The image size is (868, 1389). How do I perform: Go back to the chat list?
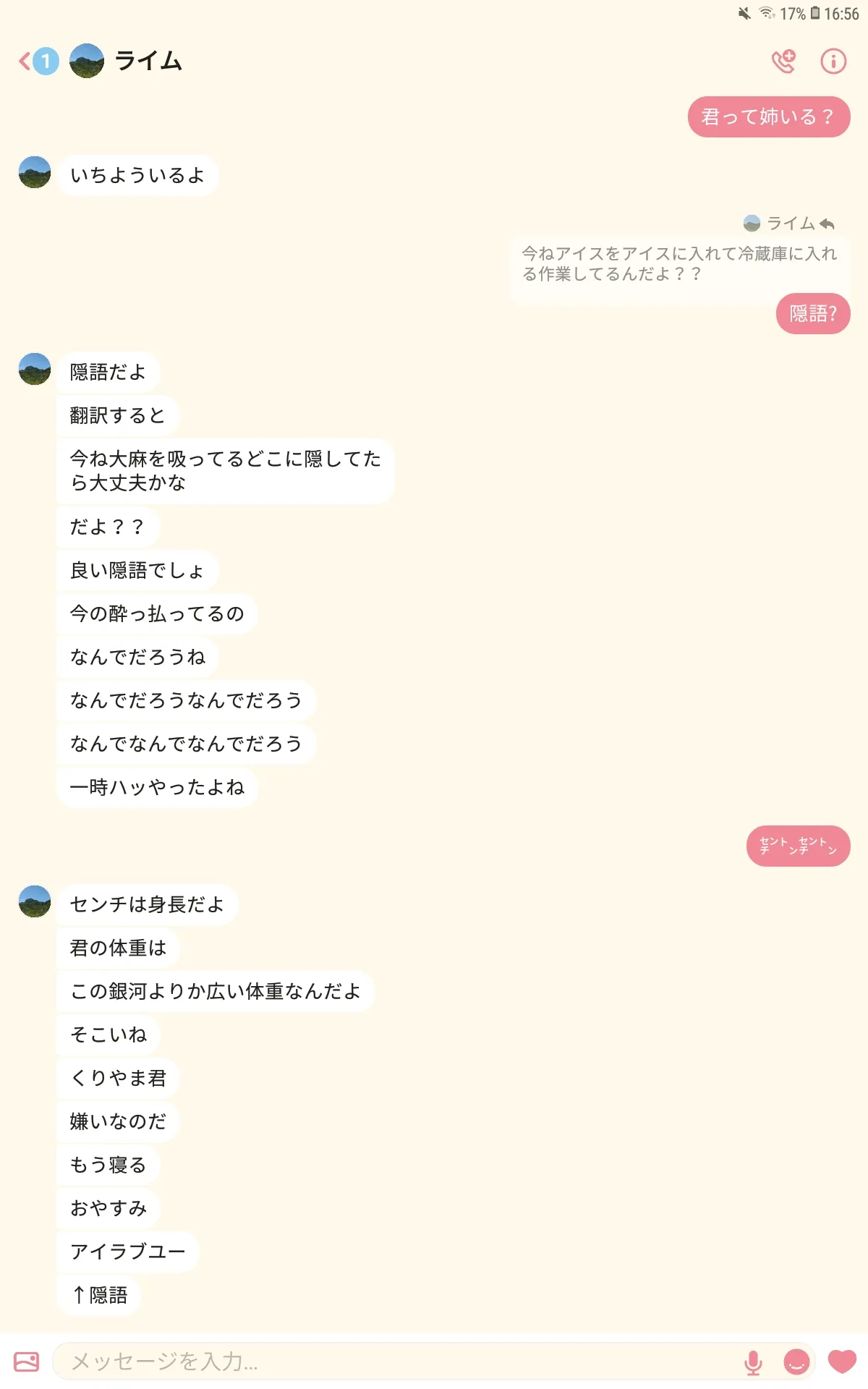point(38,61)
